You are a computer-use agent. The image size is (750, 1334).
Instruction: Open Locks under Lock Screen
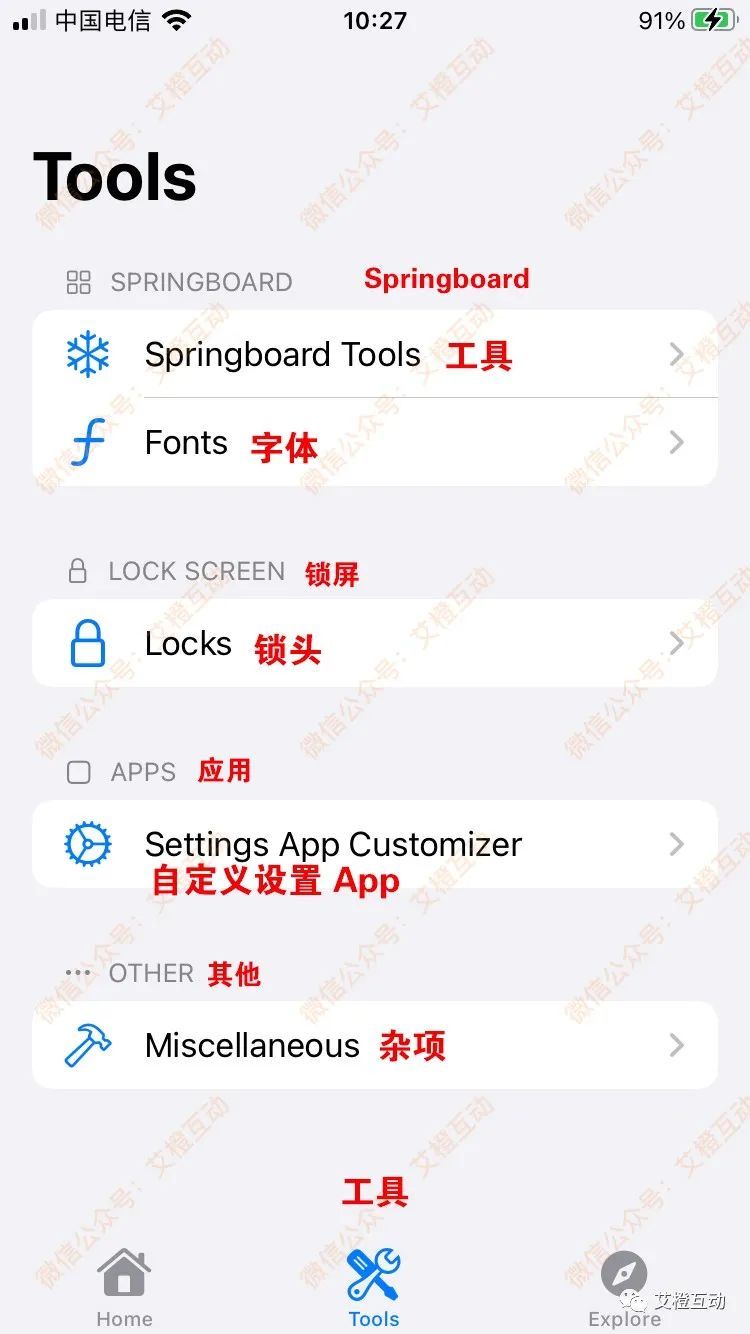[x=374, y=643]
